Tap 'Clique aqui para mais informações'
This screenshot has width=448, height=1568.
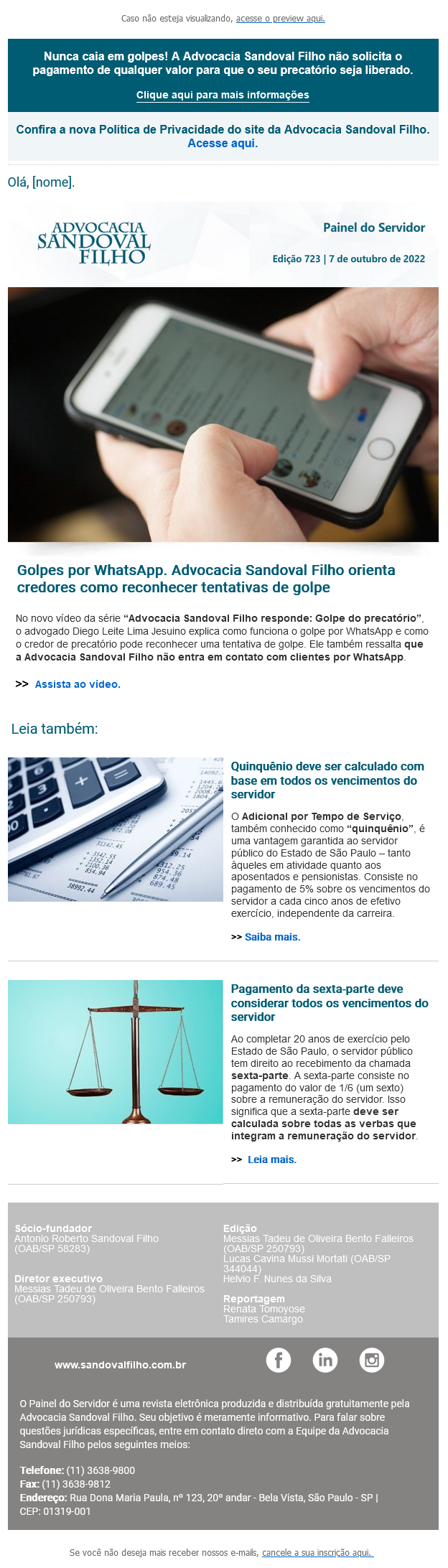click(223, 95)
